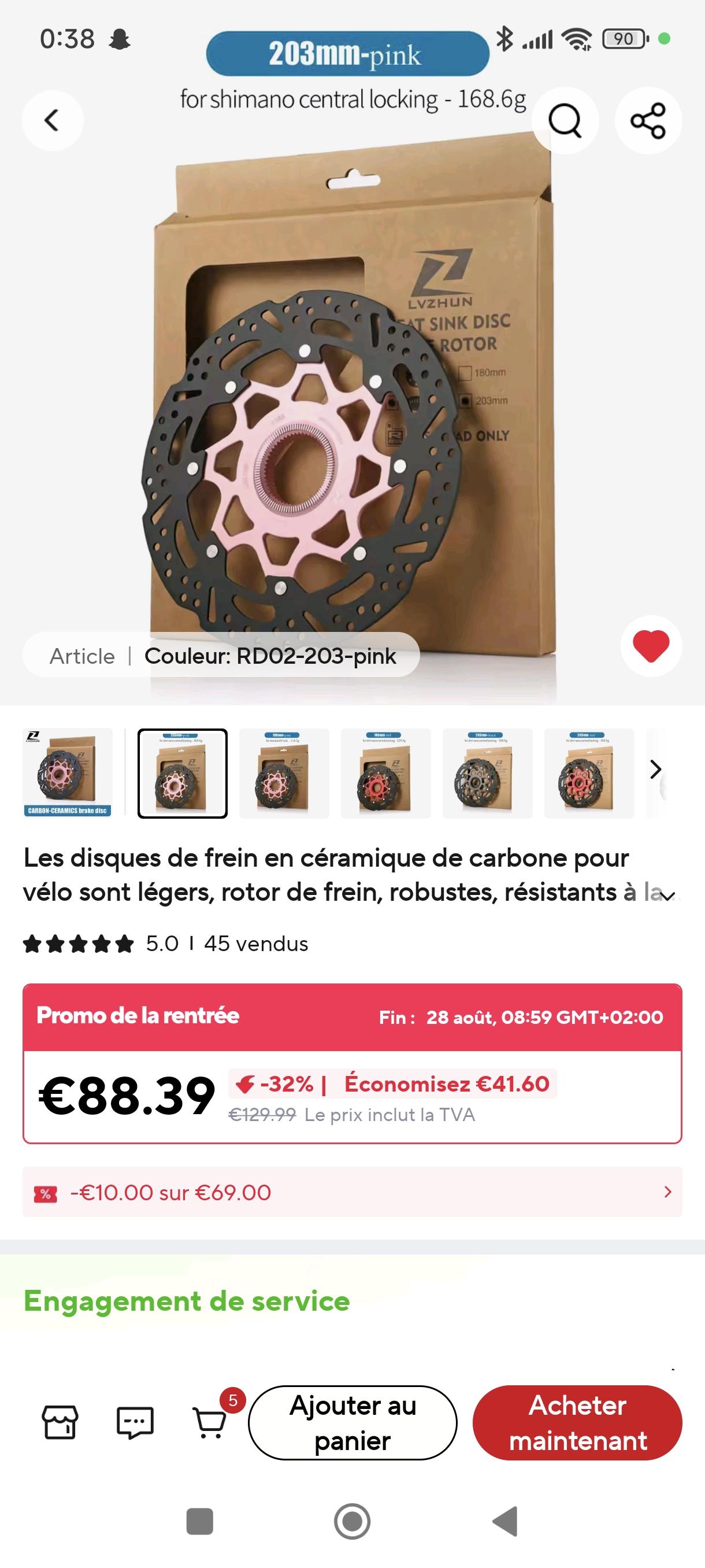Open the shopping cart with 5 items
This screenshot has width=705, height=1568.
pos(210,1422)
